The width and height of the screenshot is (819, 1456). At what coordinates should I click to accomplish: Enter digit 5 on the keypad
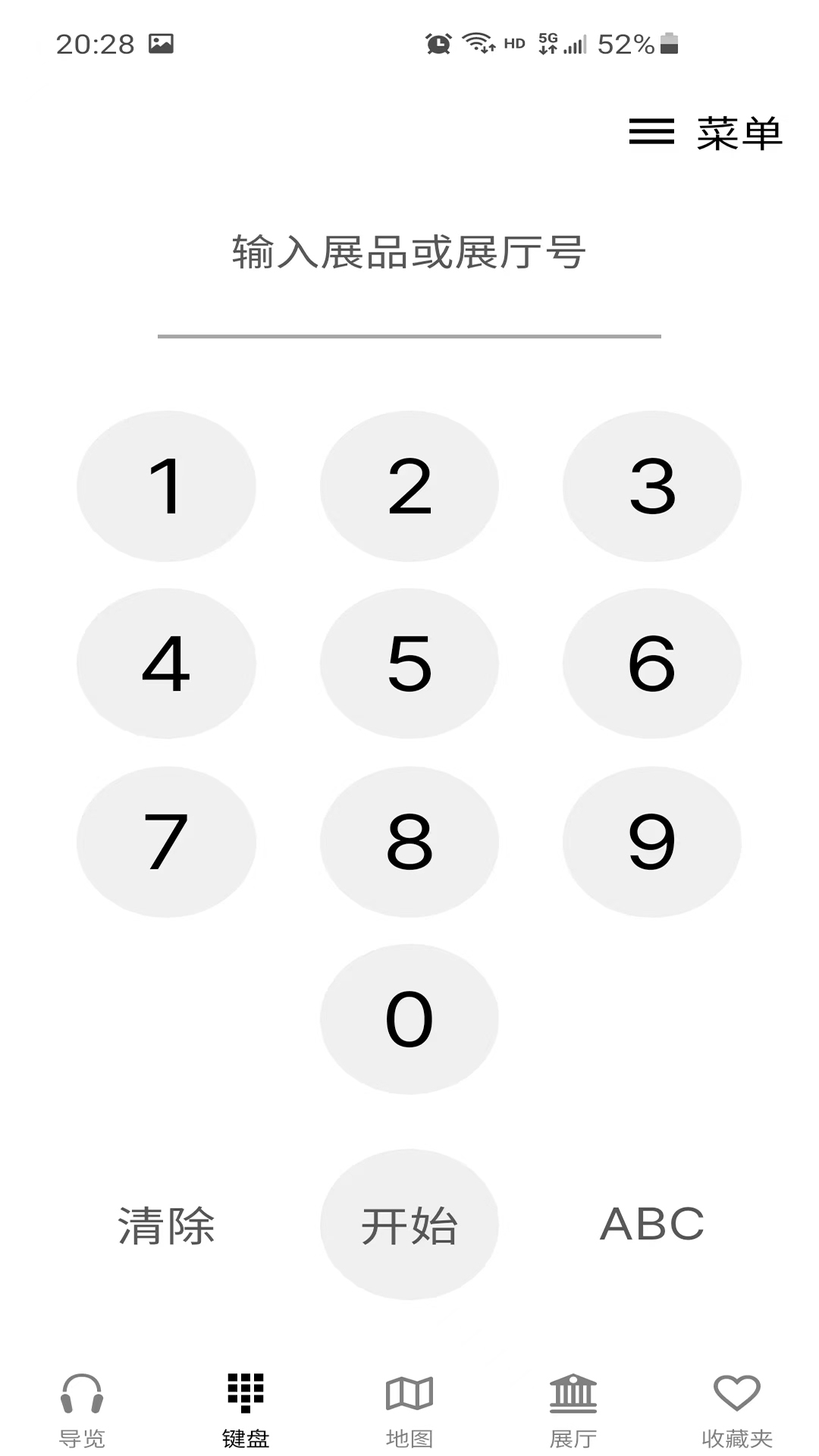pos(409,664)
